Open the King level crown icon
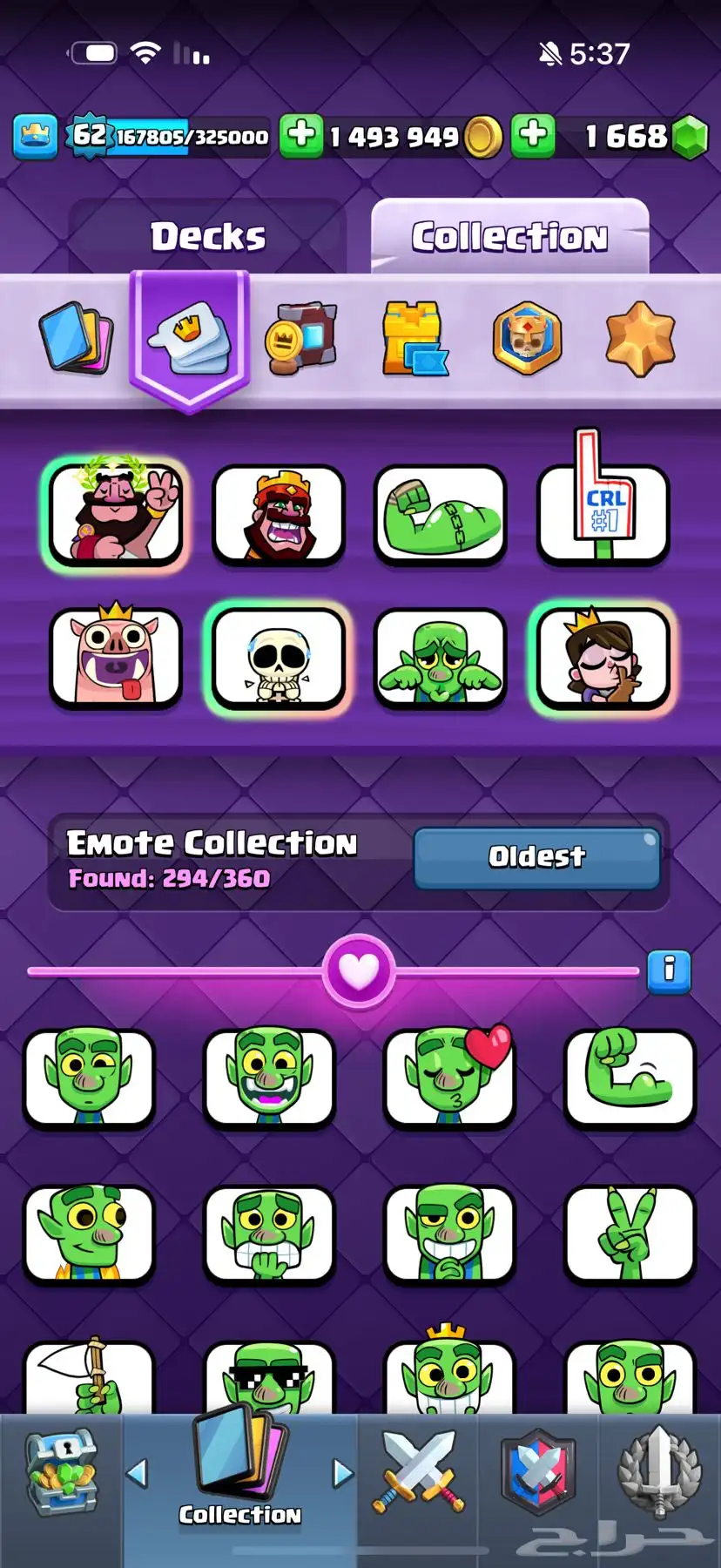 36,136
